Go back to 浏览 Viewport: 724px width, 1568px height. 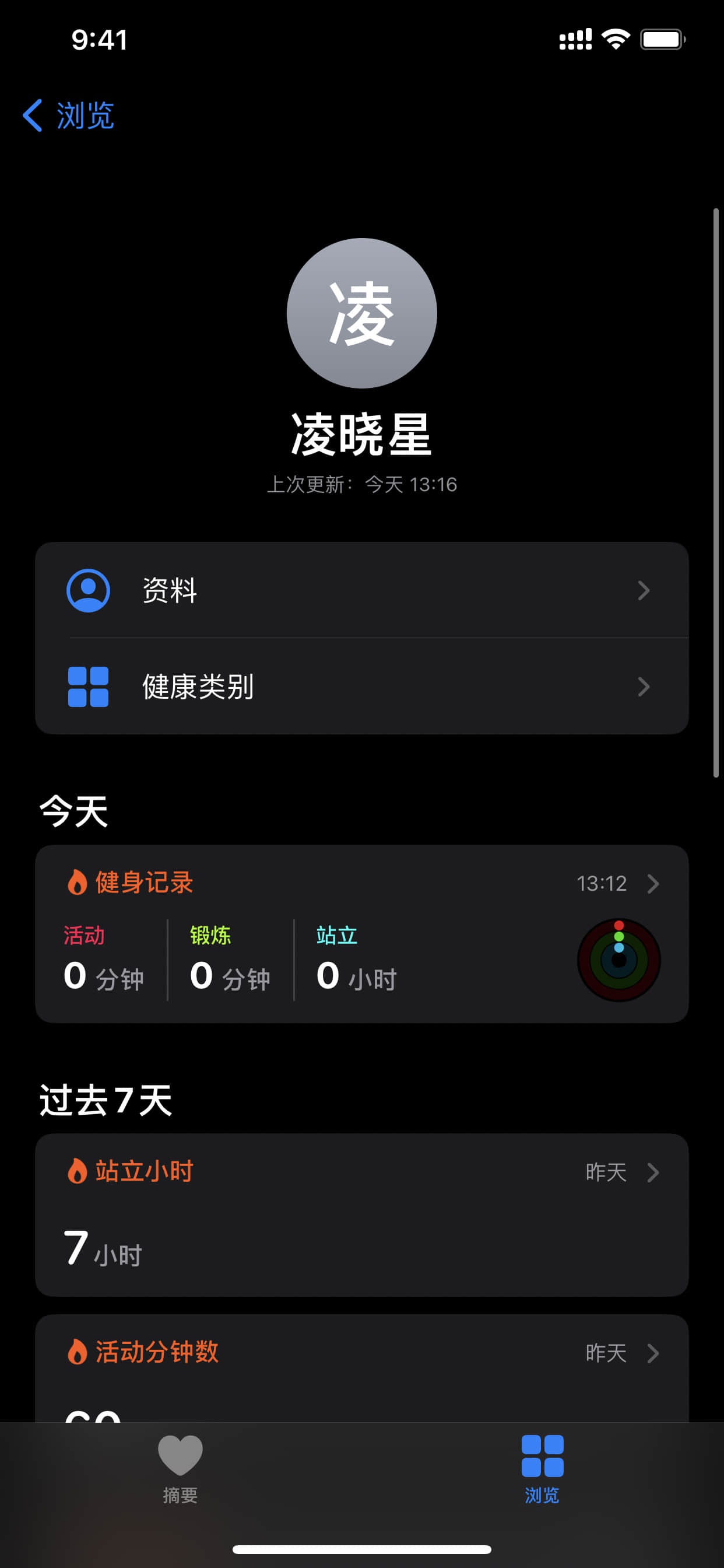(68, 115)
